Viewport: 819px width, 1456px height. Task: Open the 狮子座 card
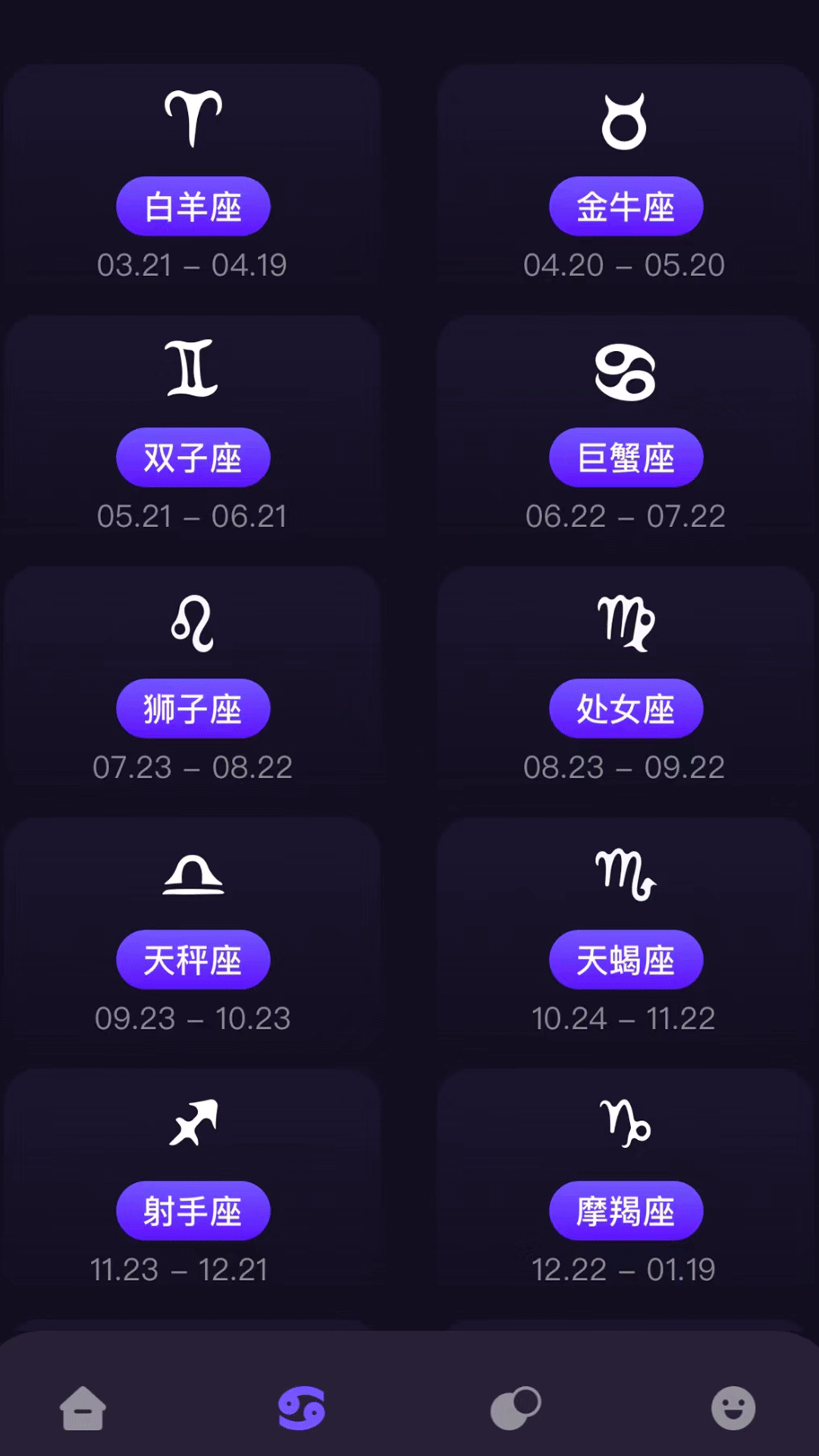point(193,682)
